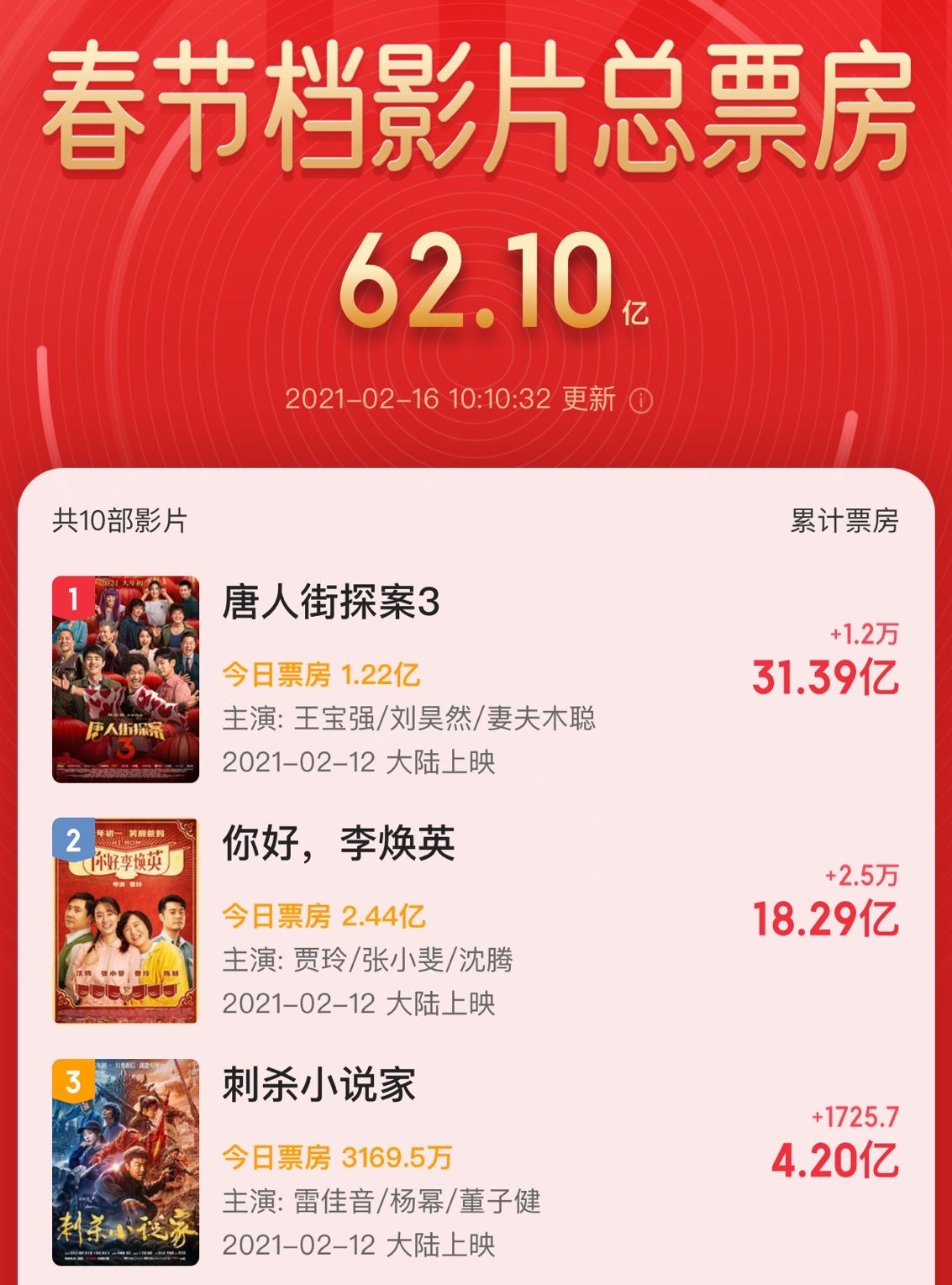Open the update info tooltip icon
952x1285 pixels.
[x=642, y=401]
